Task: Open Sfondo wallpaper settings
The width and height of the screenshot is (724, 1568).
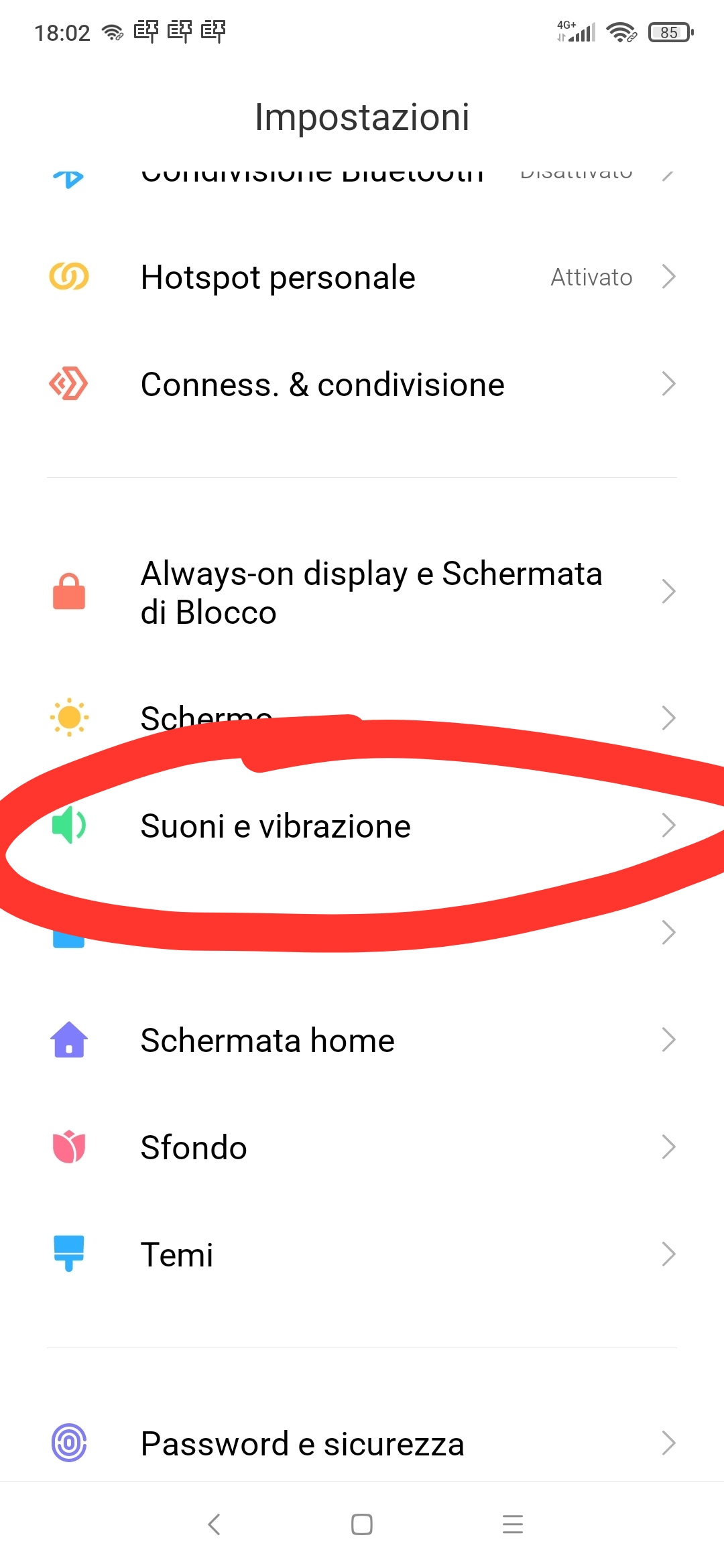Action: tap(362, 1147)
